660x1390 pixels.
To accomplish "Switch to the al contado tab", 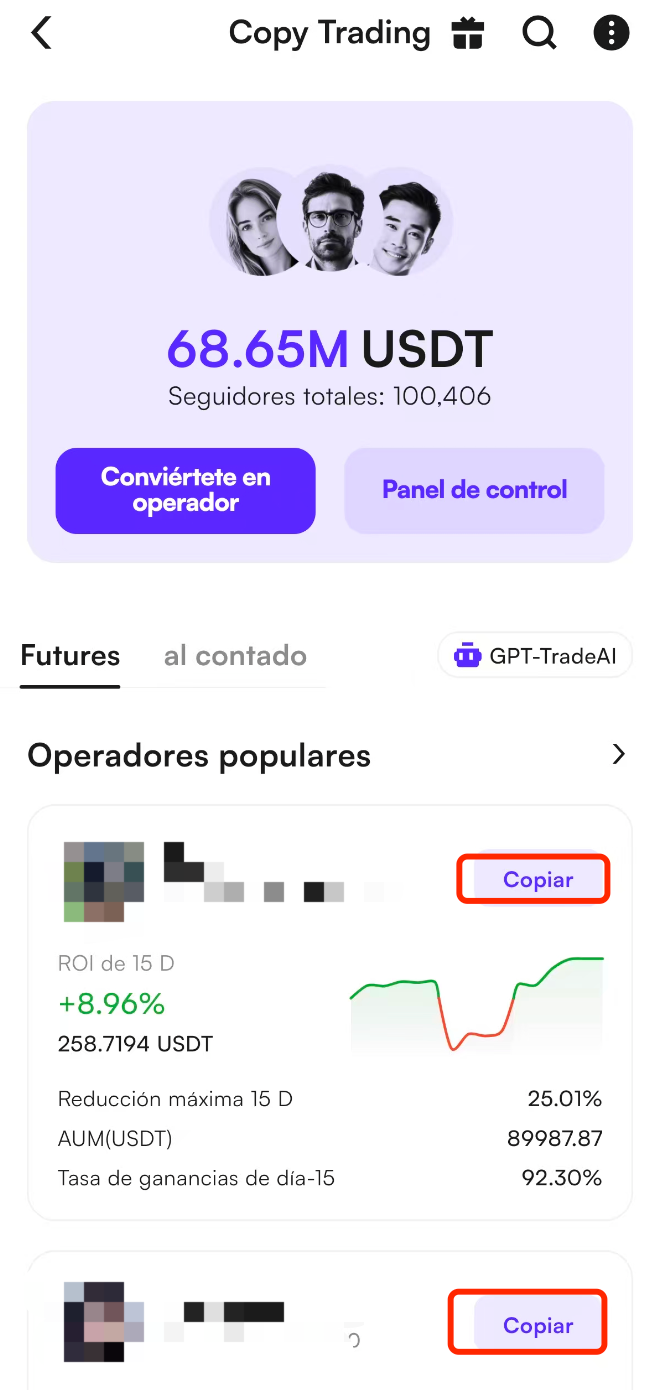I will (235, 656).
